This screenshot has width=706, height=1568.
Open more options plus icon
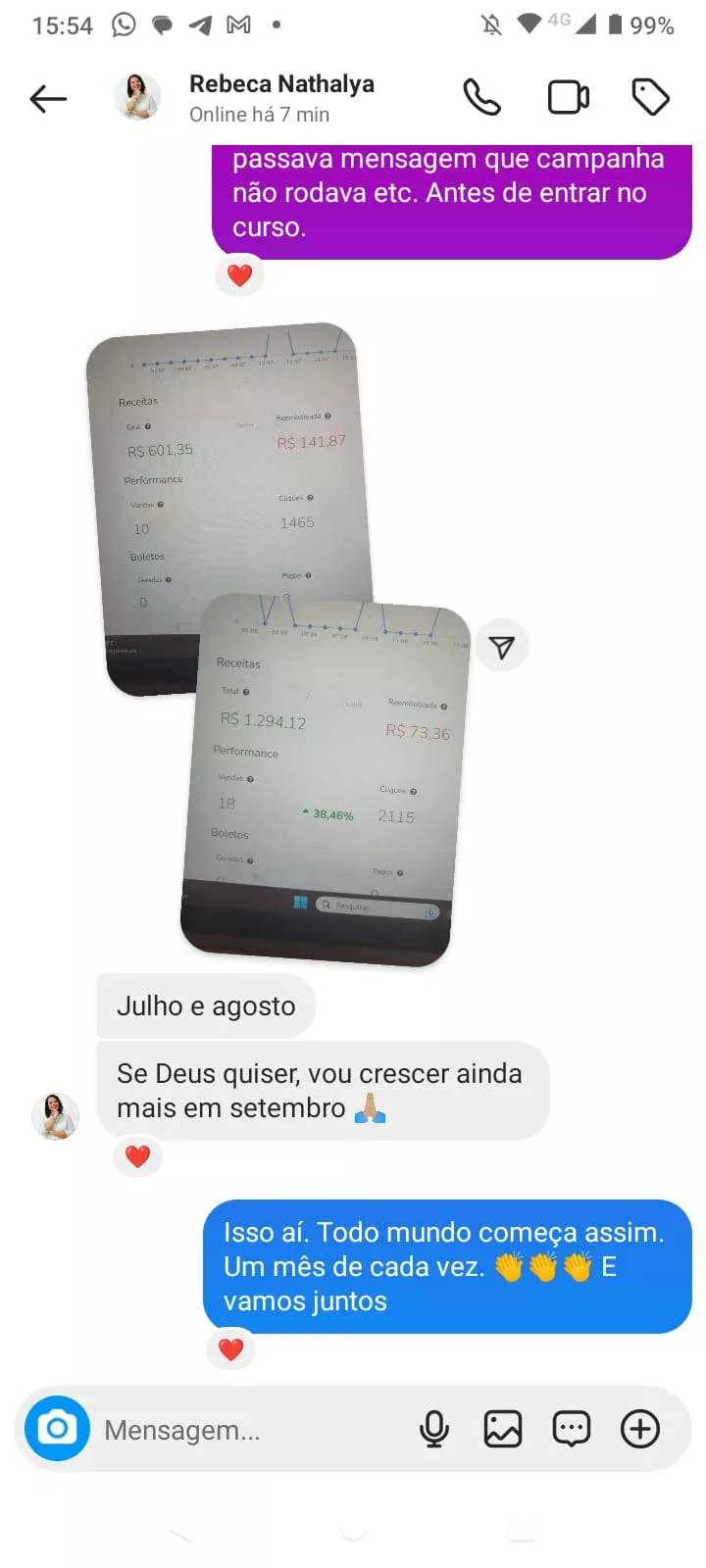(640, 1429)
